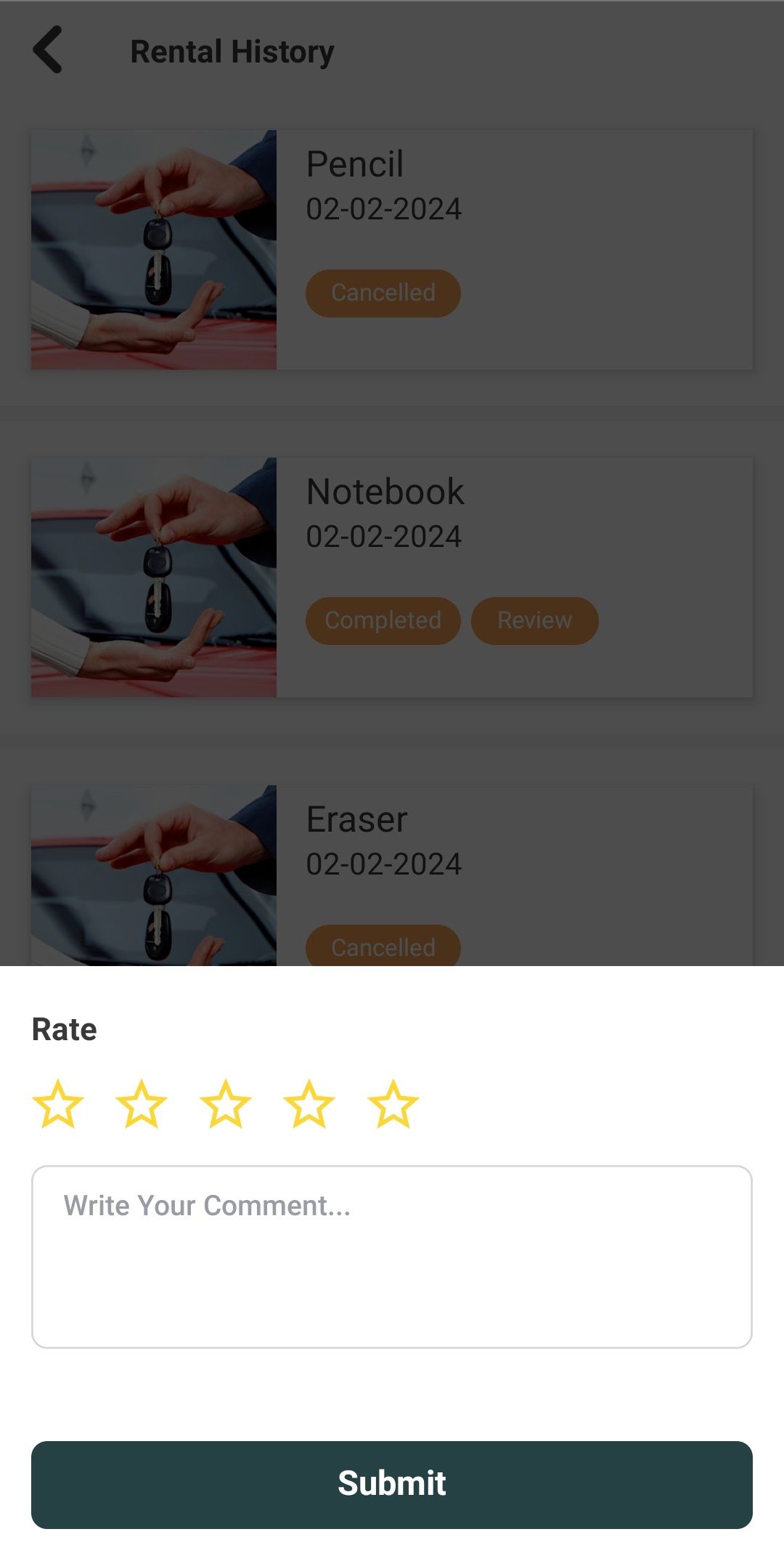Give a full five-star rating
Viewport: 784px width, 1545px height.
[393, 1104]
